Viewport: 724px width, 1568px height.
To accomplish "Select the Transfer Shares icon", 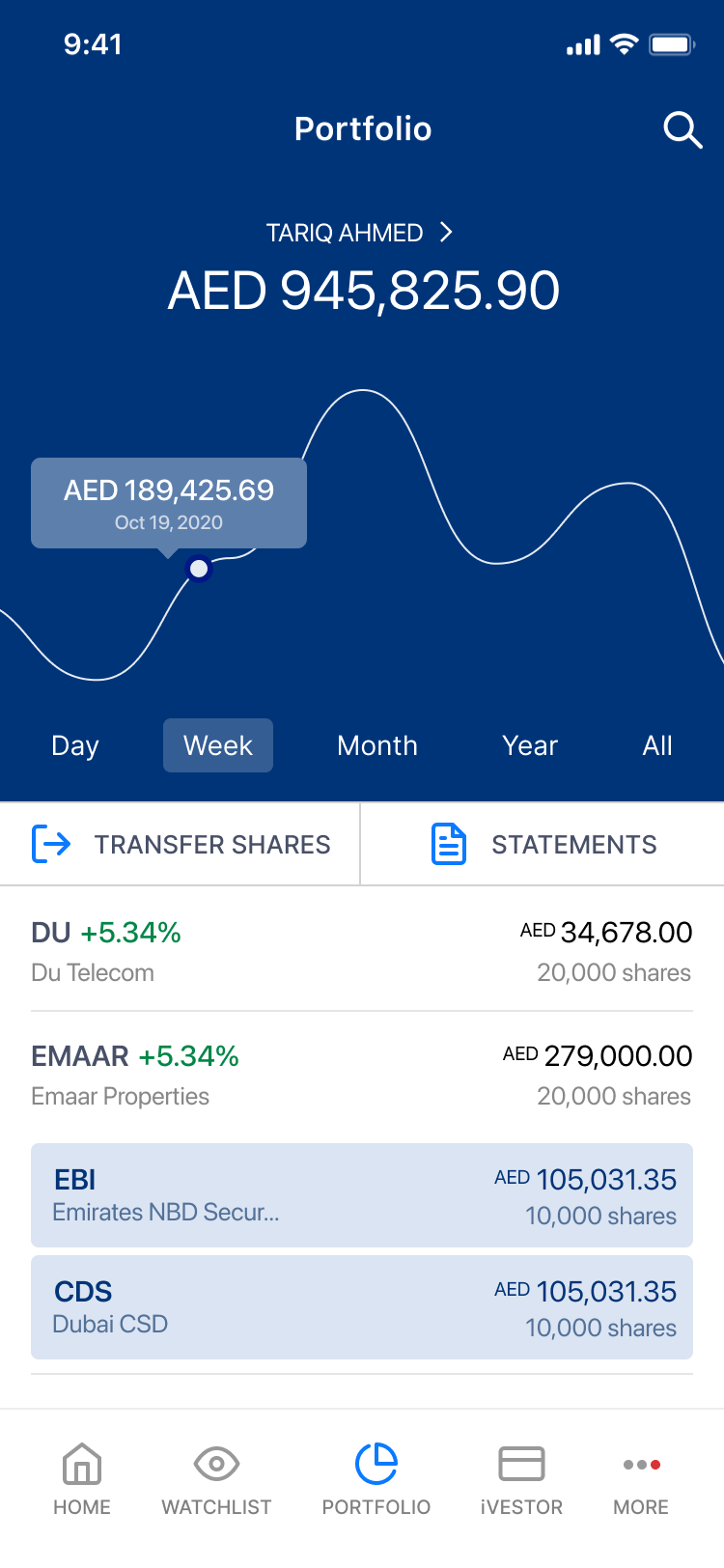I will [x=53, y=843].
